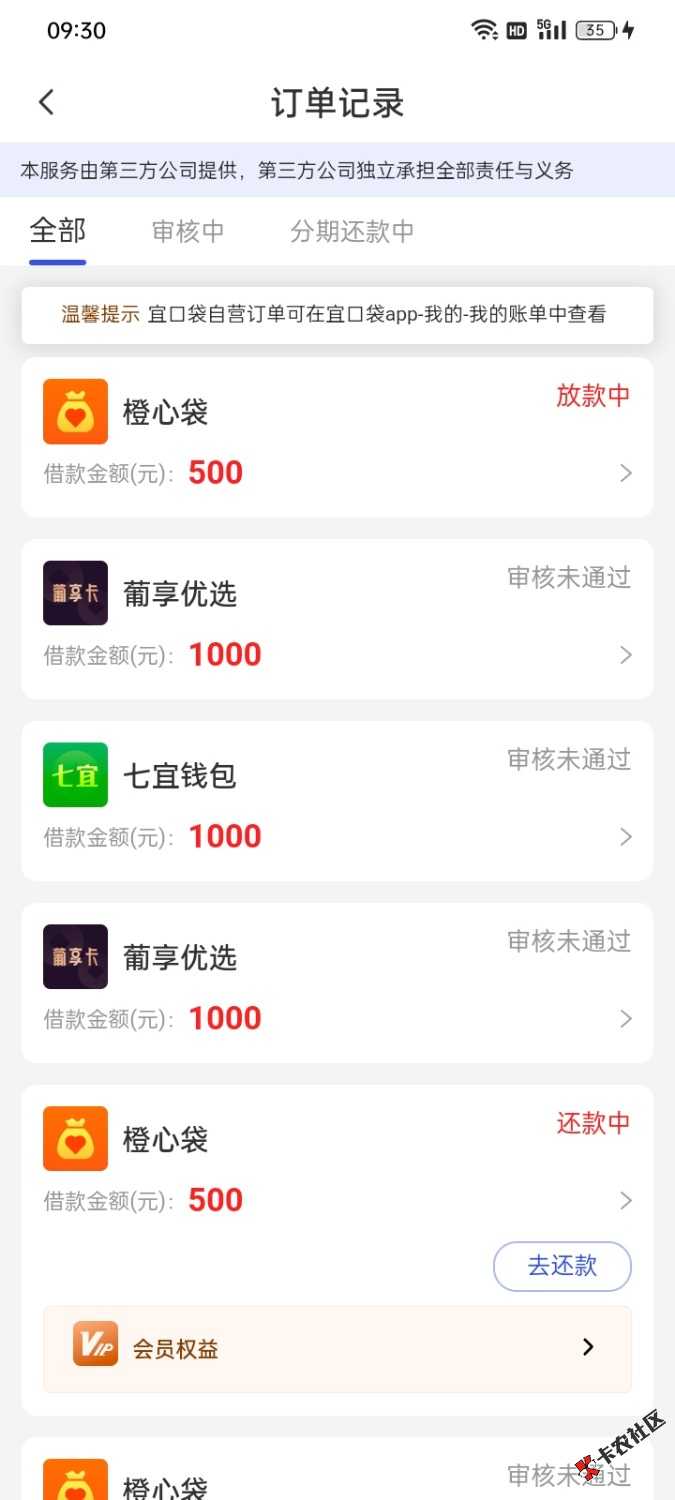This screenshot has height=1500, width=675.
Task: Go back from the 订单记录 page
Action: 46,102
